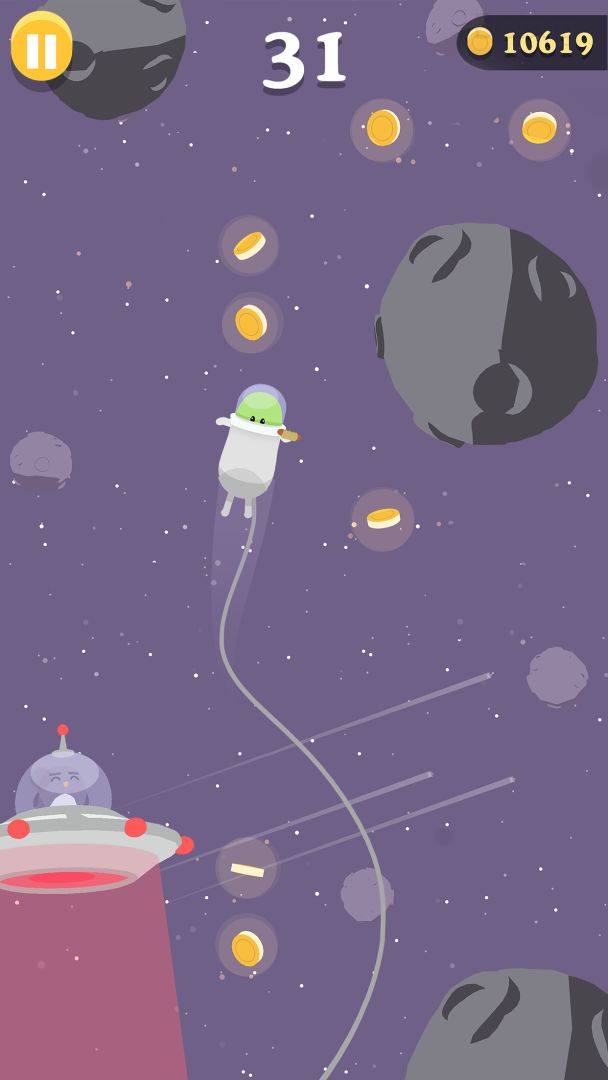Pause the game with the yellow button
The image size is (608, 1080).
tap(41, 47)
